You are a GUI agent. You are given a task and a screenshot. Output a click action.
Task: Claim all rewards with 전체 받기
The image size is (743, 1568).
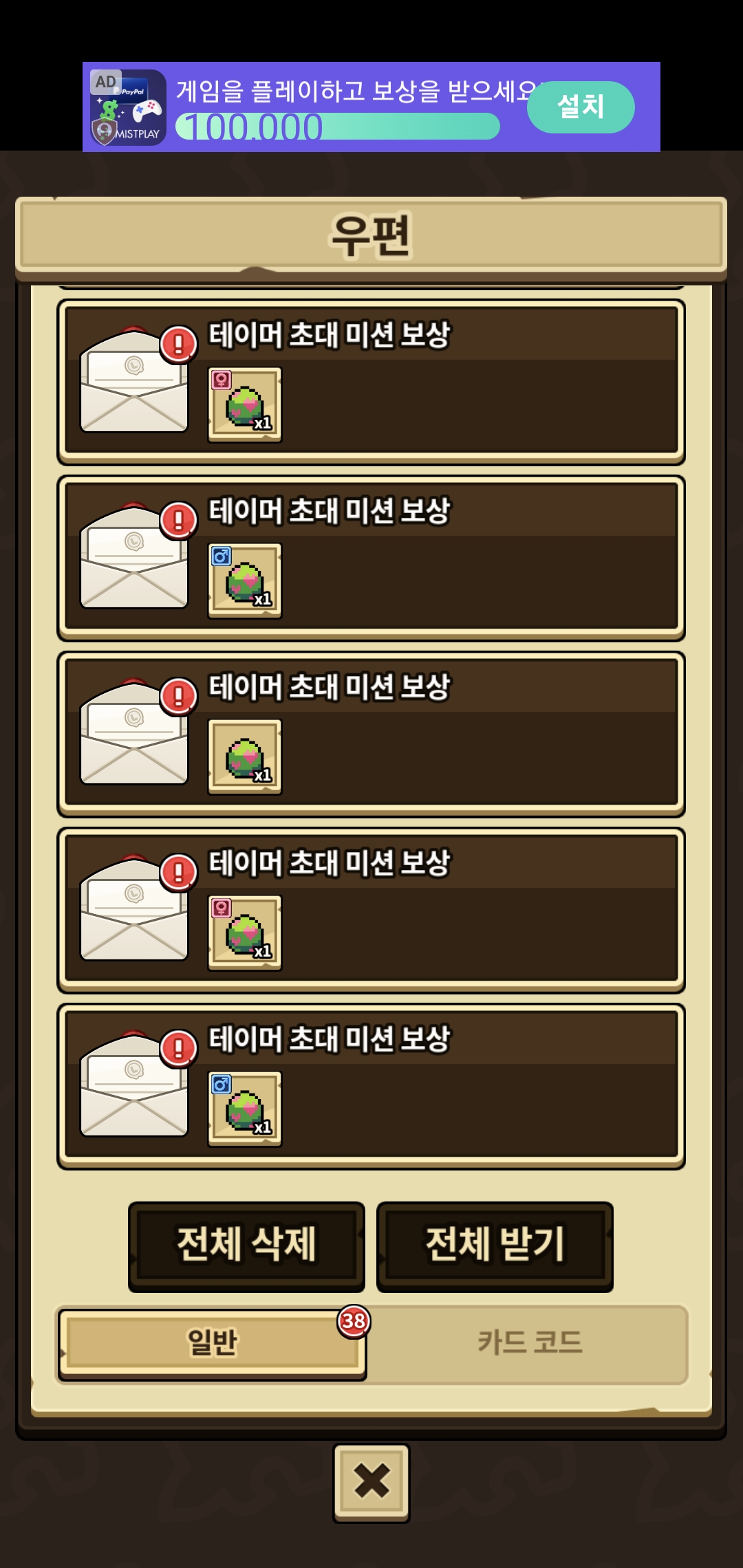pyautogui.click(x=495, y=1245)
